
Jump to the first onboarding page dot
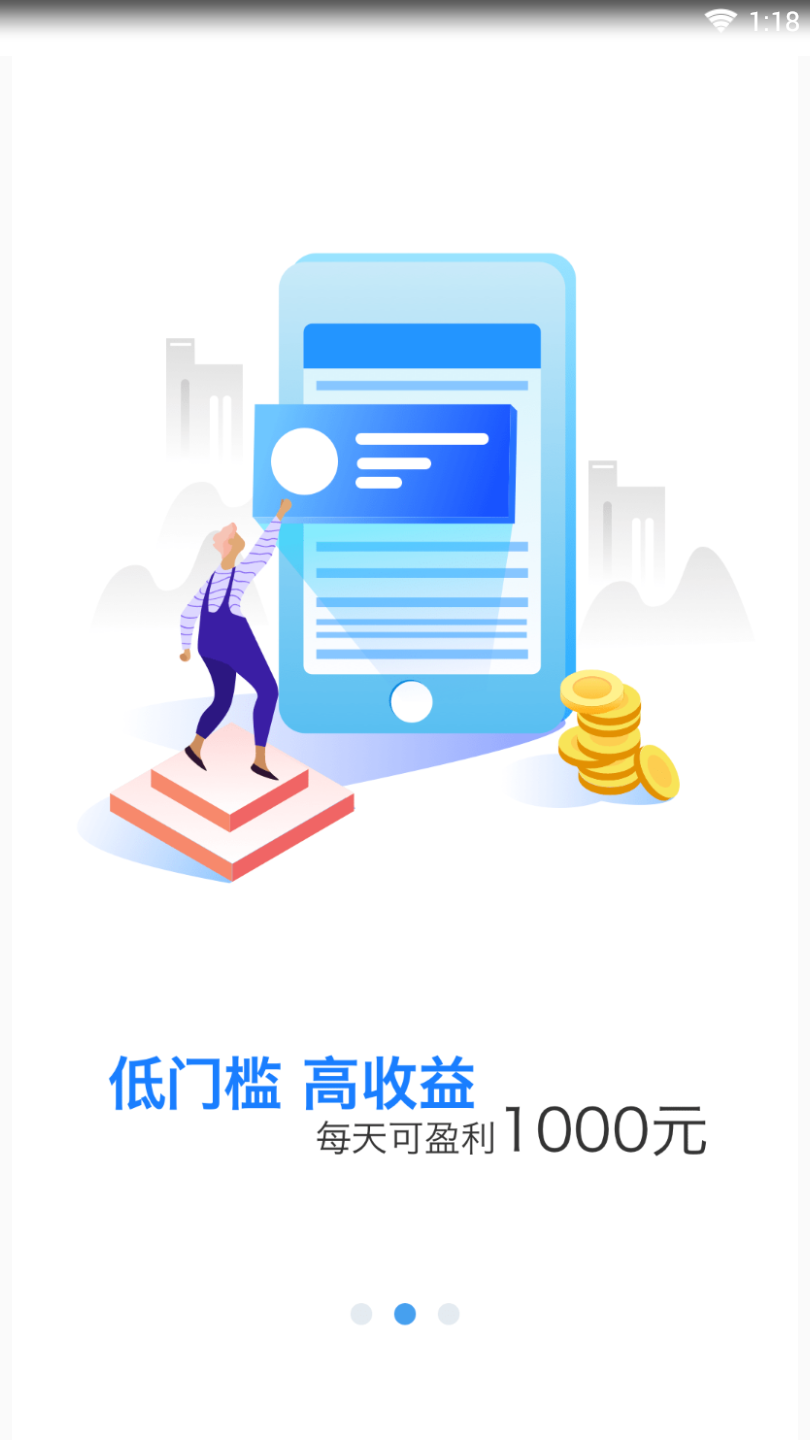pos(361,1314)
